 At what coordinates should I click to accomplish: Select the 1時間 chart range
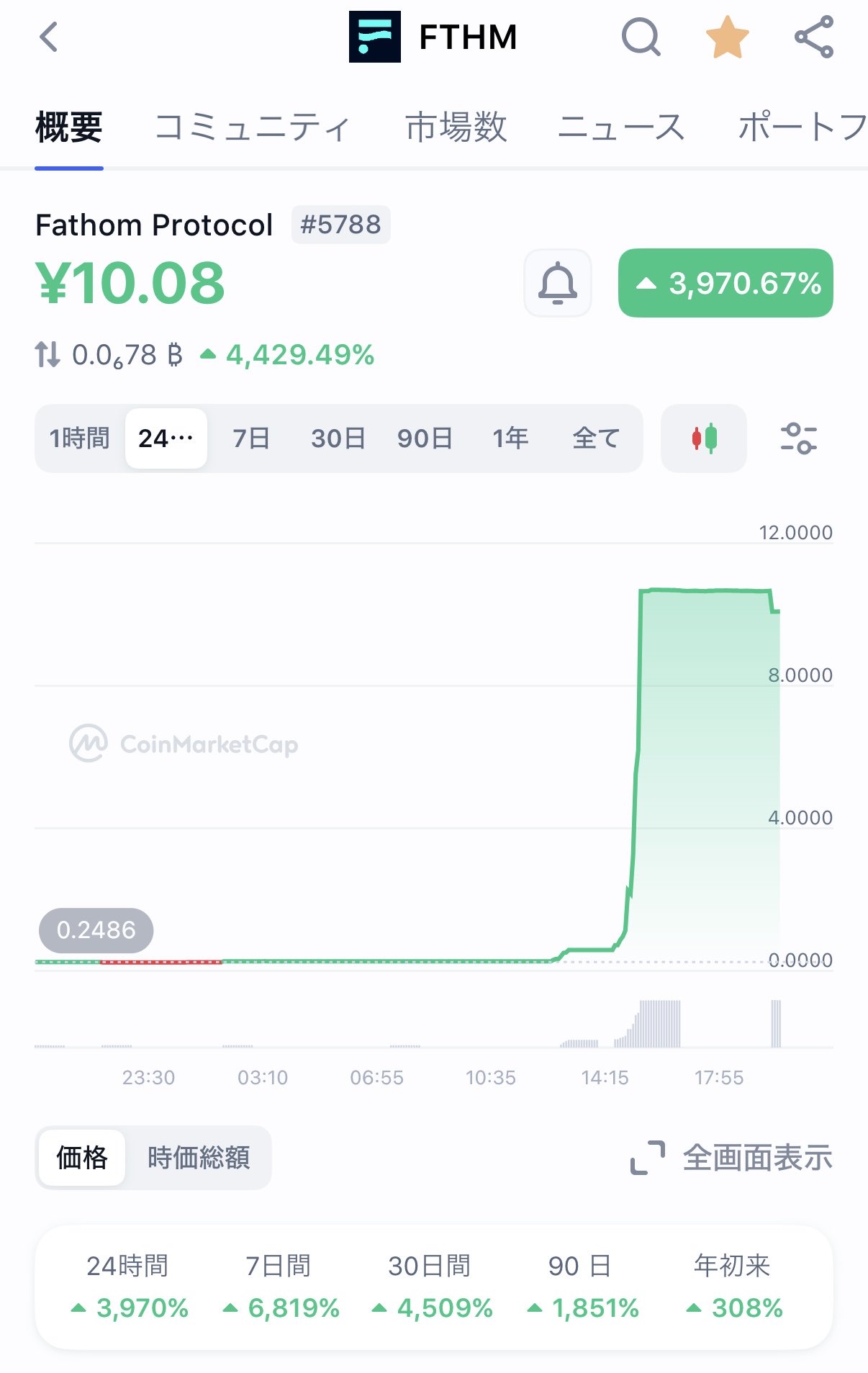[79, 438]
